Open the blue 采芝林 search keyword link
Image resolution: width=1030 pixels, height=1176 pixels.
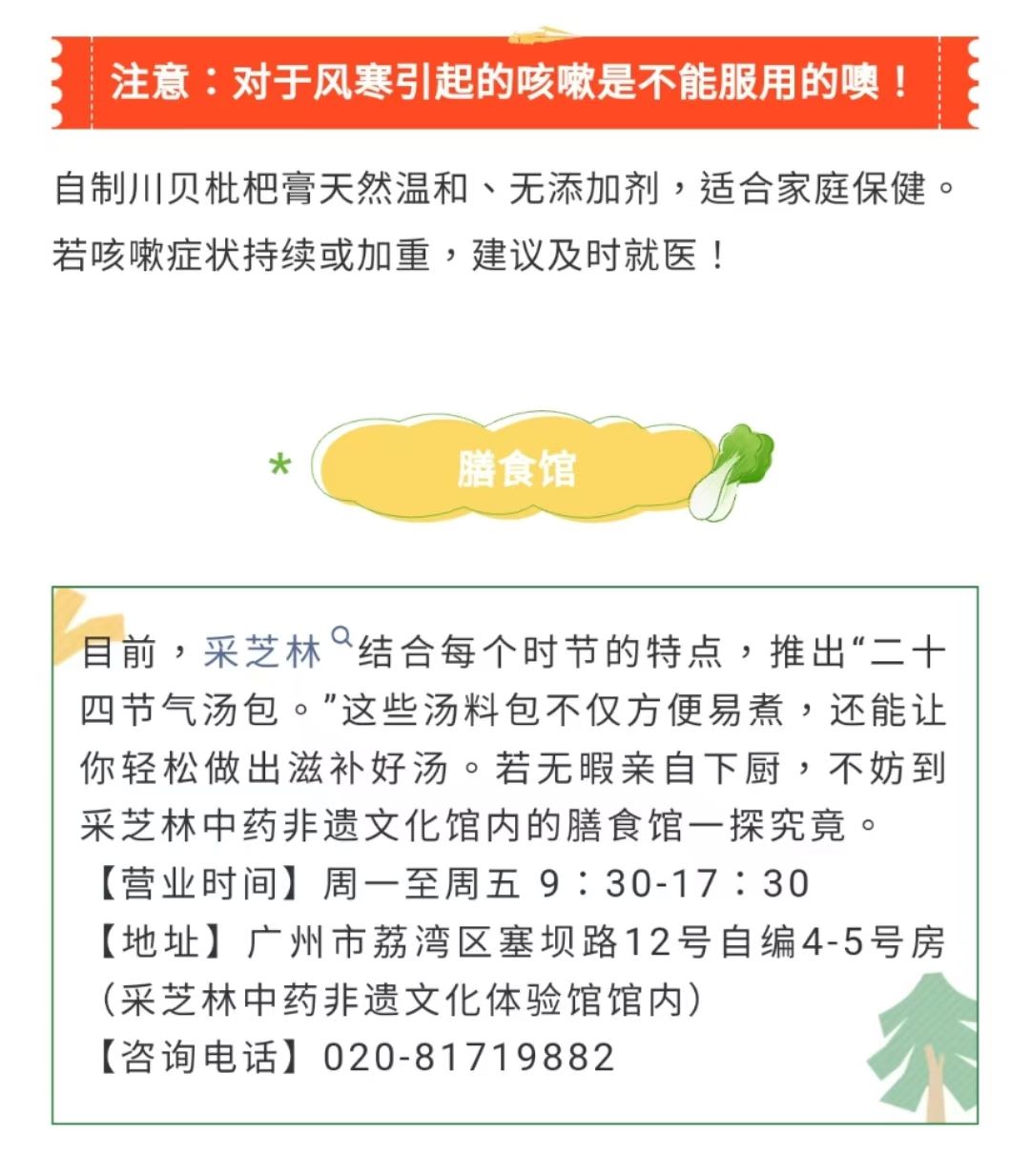click(264, 652)
